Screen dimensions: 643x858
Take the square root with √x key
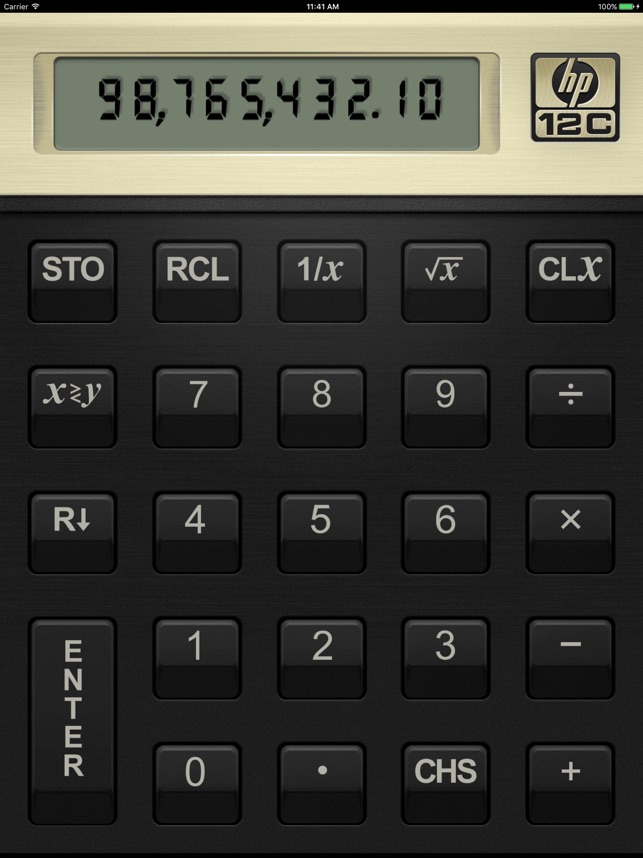(x=445, y=280)
